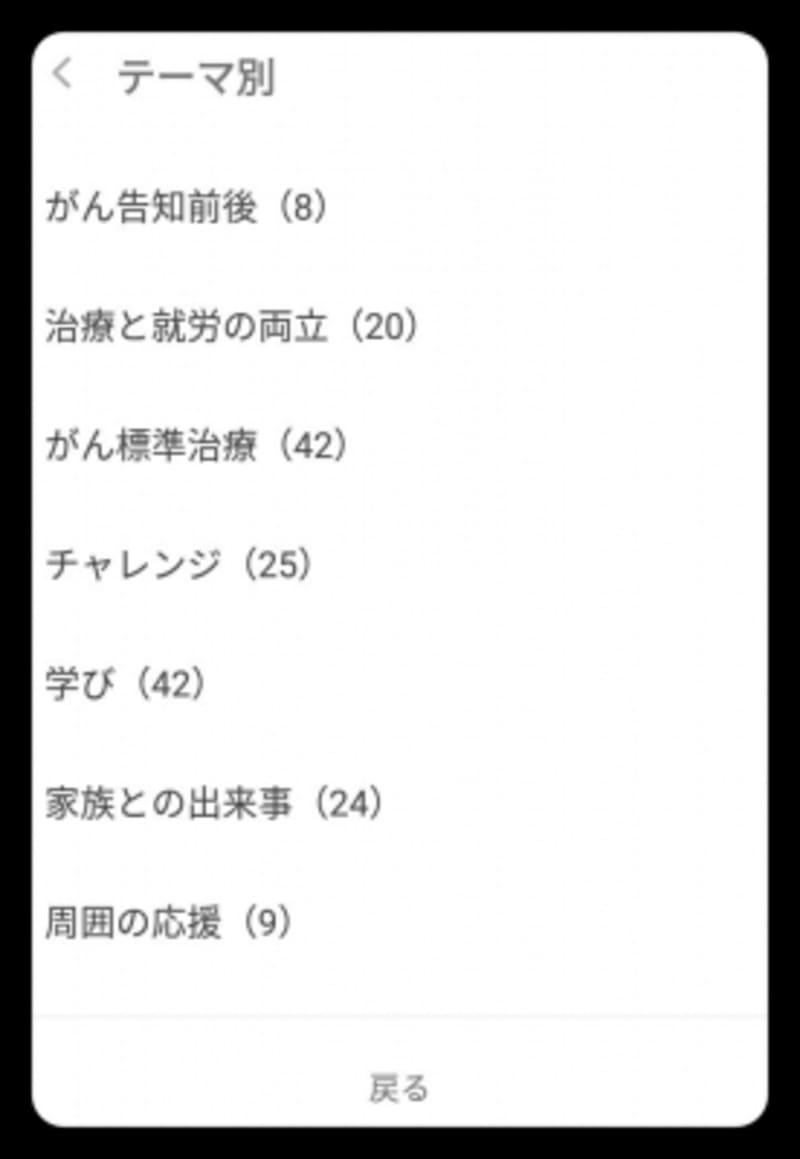Open がん標準治療 (42) stories
Viewport: 800px width, 1159px height.
coord(197,446)
